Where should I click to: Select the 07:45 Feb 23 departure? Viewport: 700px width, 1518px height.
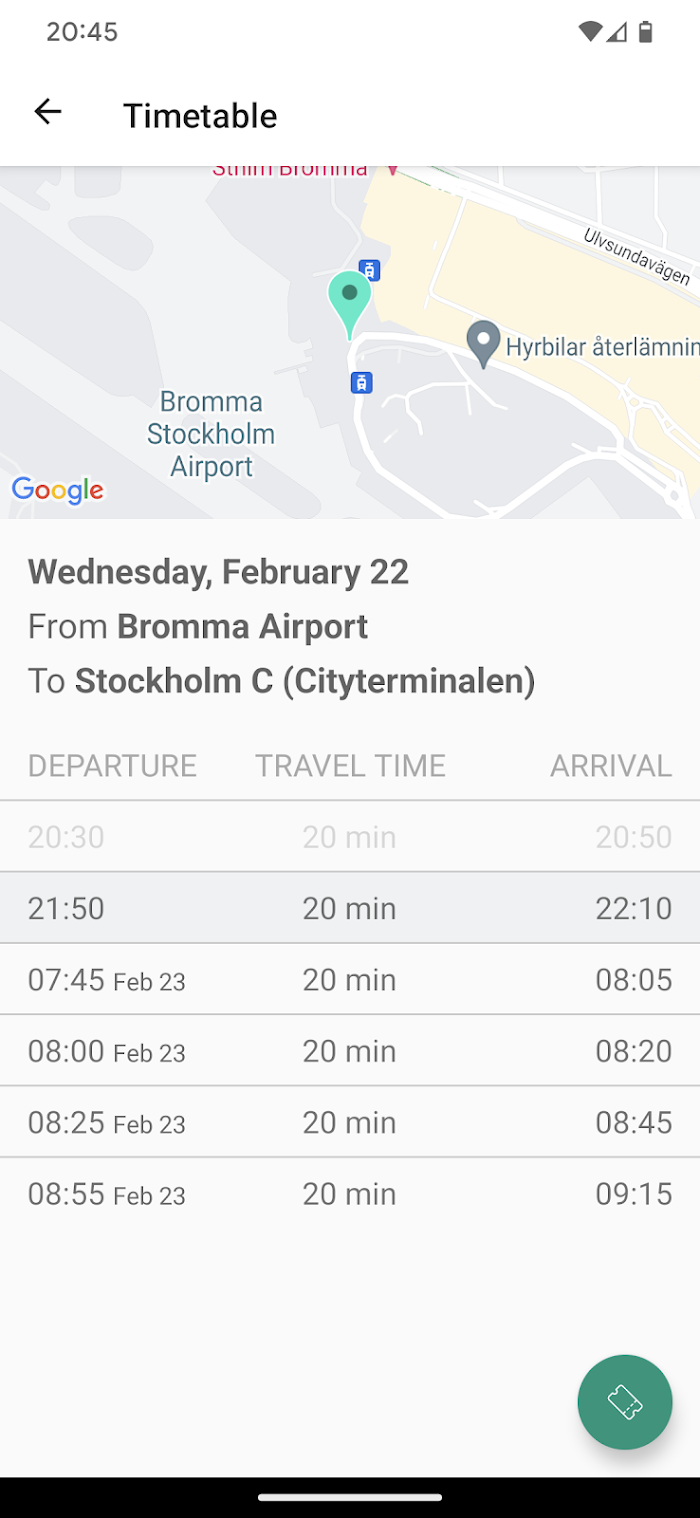coord(350,979)
